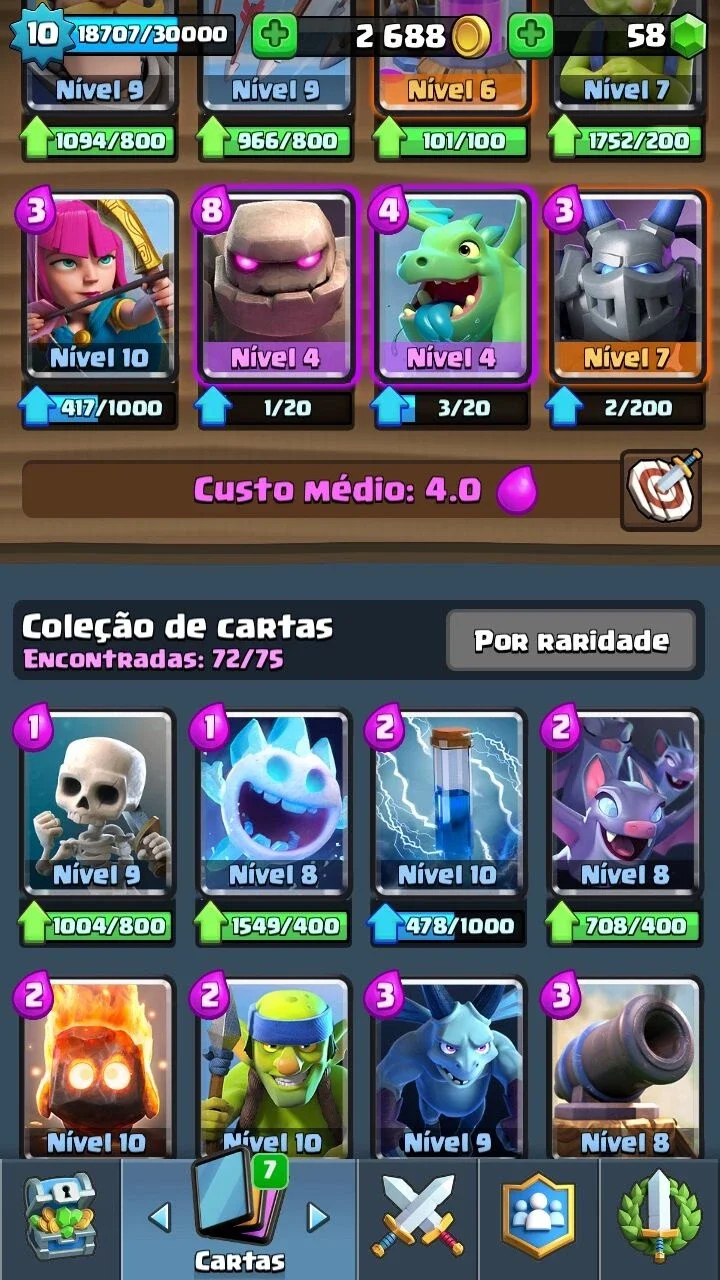This screenshot has height=1280, width=720.
Task: Open the Bats card in collection
Action: click(x=626, y=805)
